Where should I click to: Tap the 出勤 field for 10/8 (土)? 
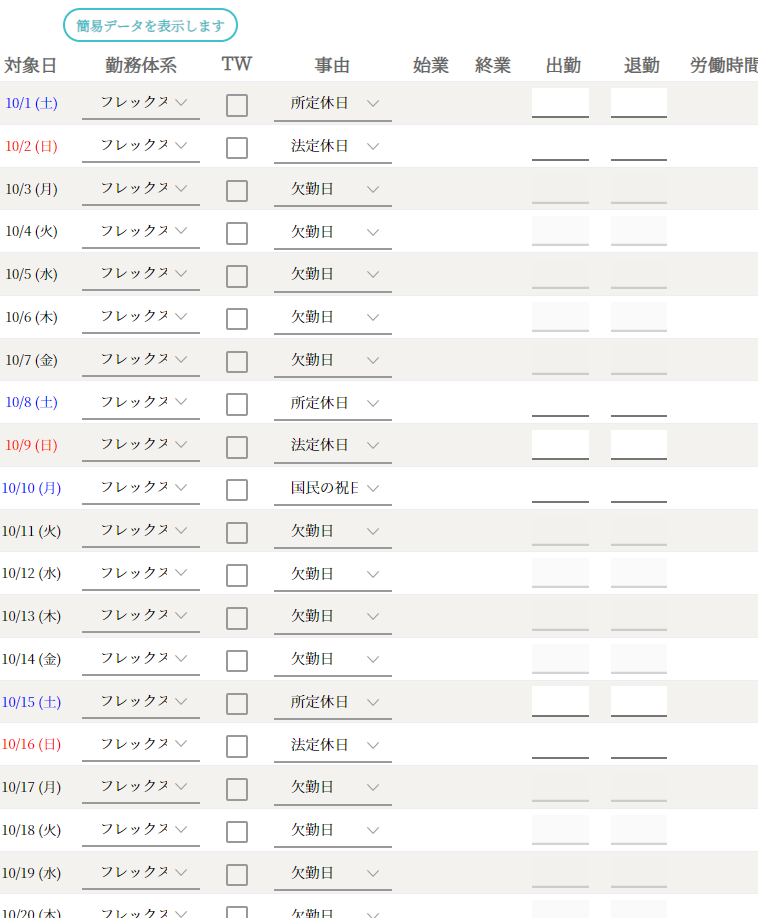pos(560,402)
